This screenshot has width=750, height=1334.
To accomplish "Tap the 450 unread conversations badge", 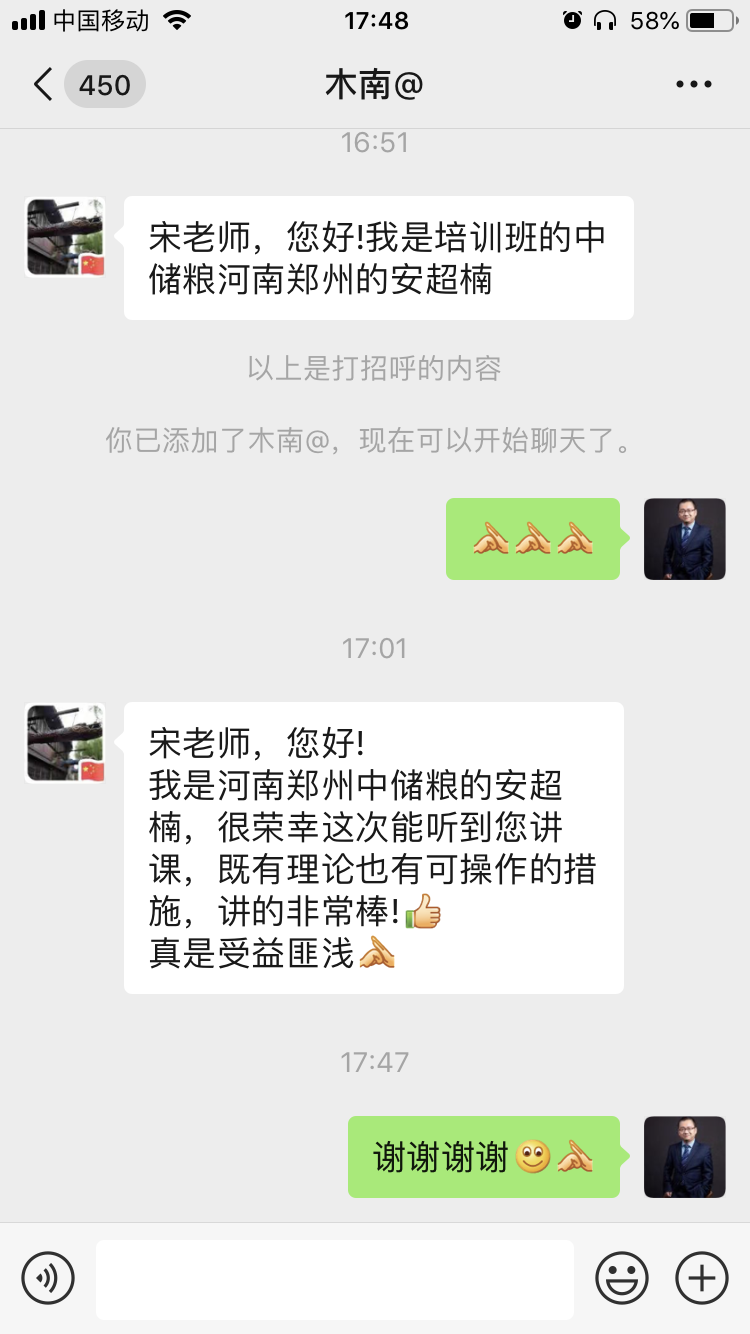I will pyautogui.click(x=104, y=84).
